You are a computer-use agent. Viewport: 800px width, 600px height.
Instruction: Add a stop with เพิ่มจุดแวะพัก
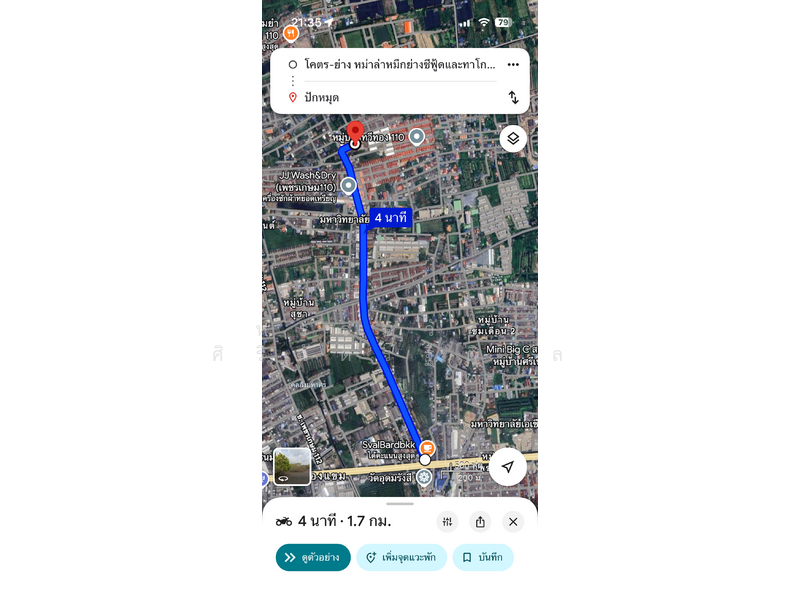coord(400,558)
